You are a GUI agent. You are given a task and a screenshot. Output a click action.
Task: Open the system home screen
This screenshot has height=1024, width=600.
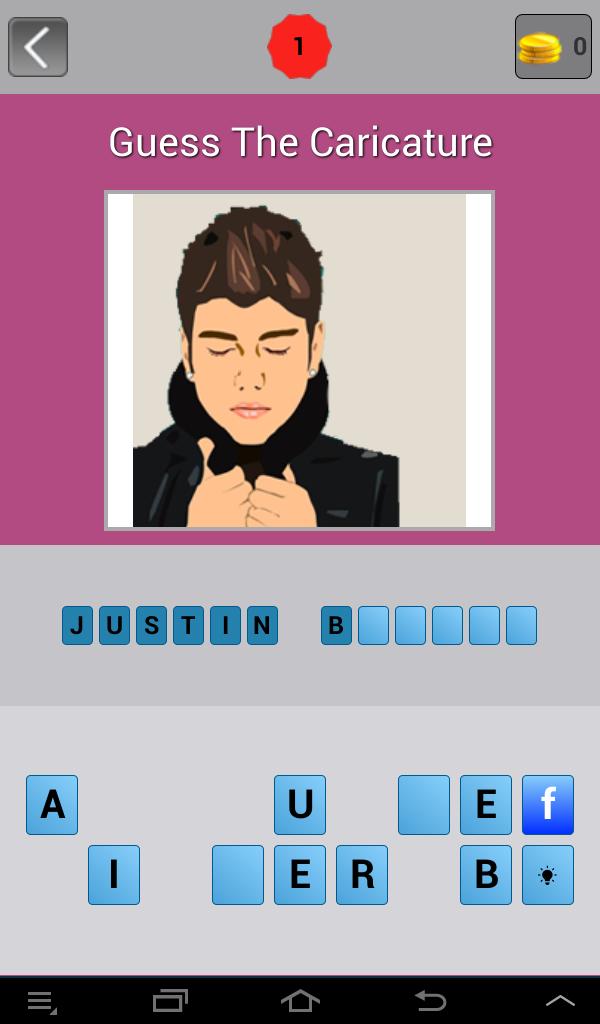(x=300, y=1001)
